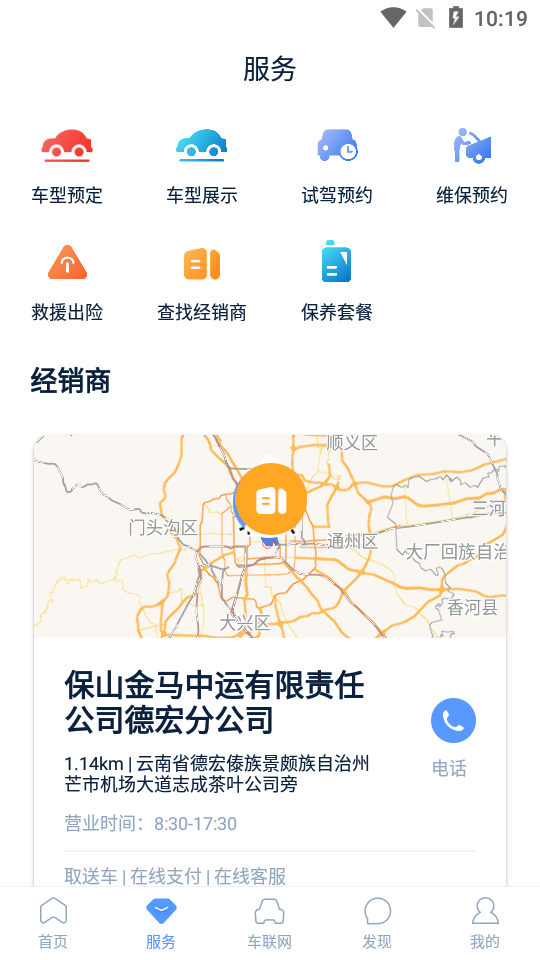Image resolution: width=540 pixels, height=960 pixels.
Task: Open the 我的 profile tab
Action: 485,923
